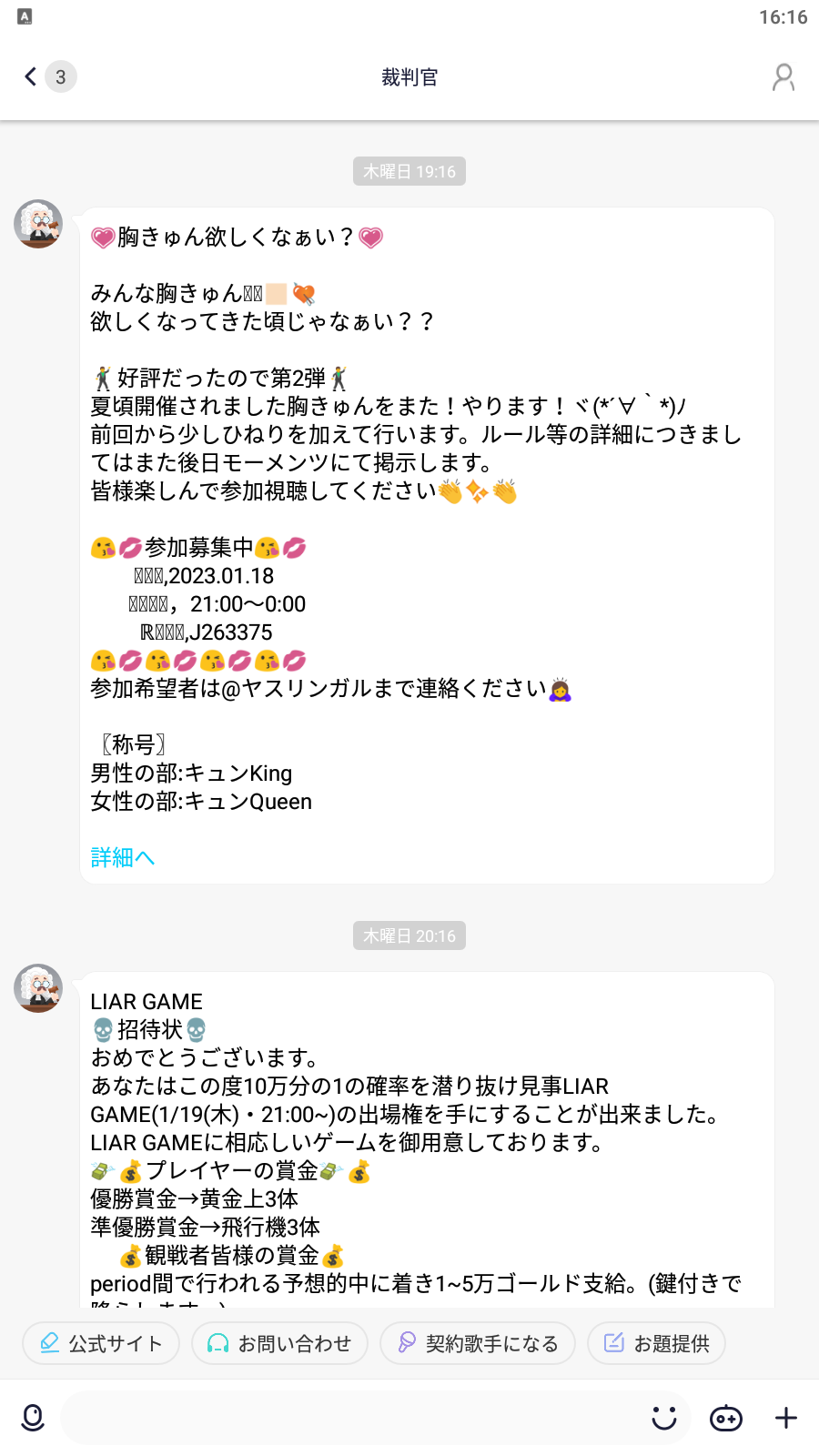Select the お問い合わせ chip
Image resolution: width=819 pixels, height=1456 pixels.
click(279, 1343)
